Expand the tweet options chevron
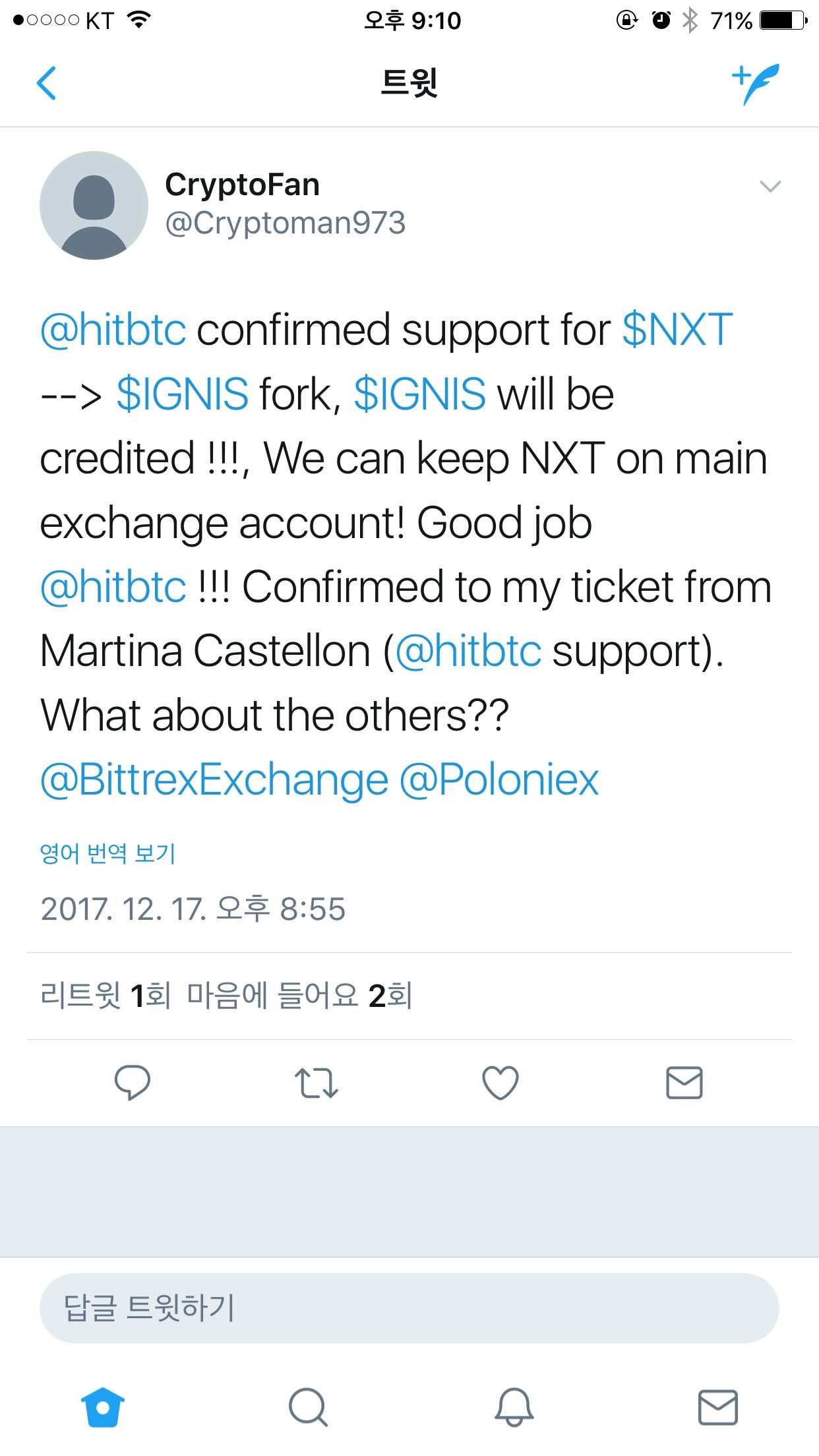This screenshot has width=819, height=1456. pyautogui.click(x=769, y=188)
